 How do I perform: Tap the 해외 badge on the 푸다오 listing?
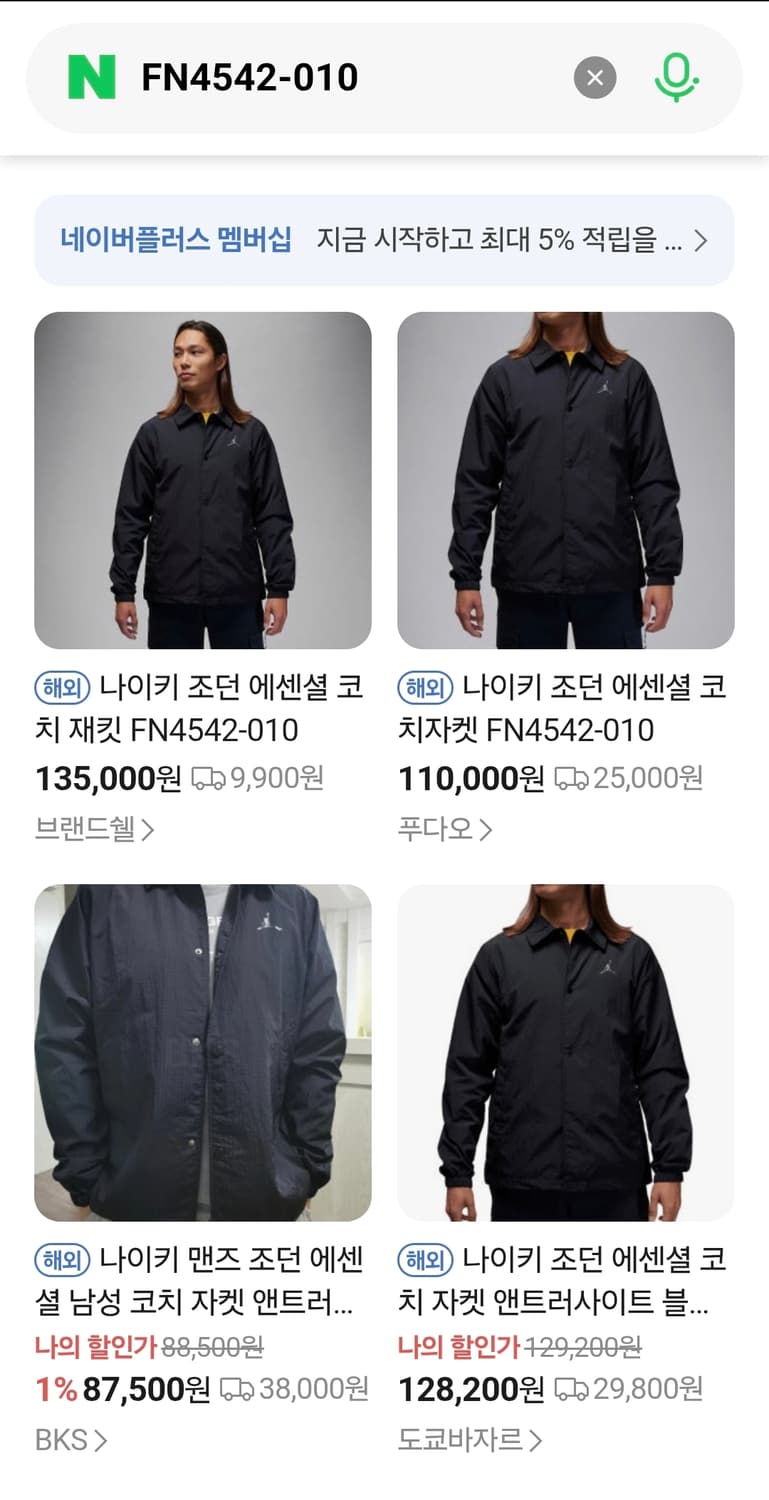click(x=424, y=687)
